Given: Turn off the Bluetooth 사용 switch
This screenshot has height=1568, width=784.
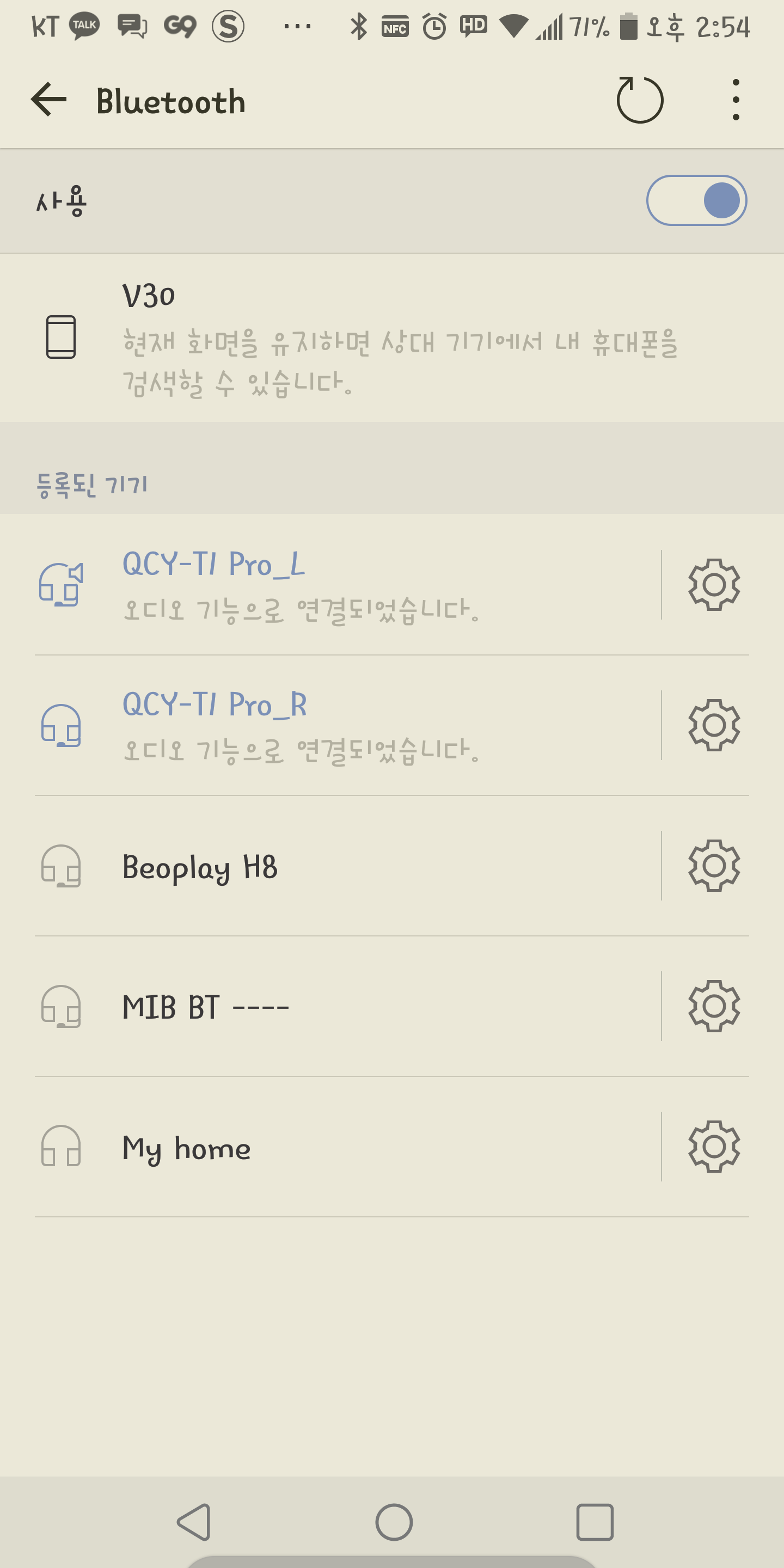Looking at the screenshot, I should point(696,200).
